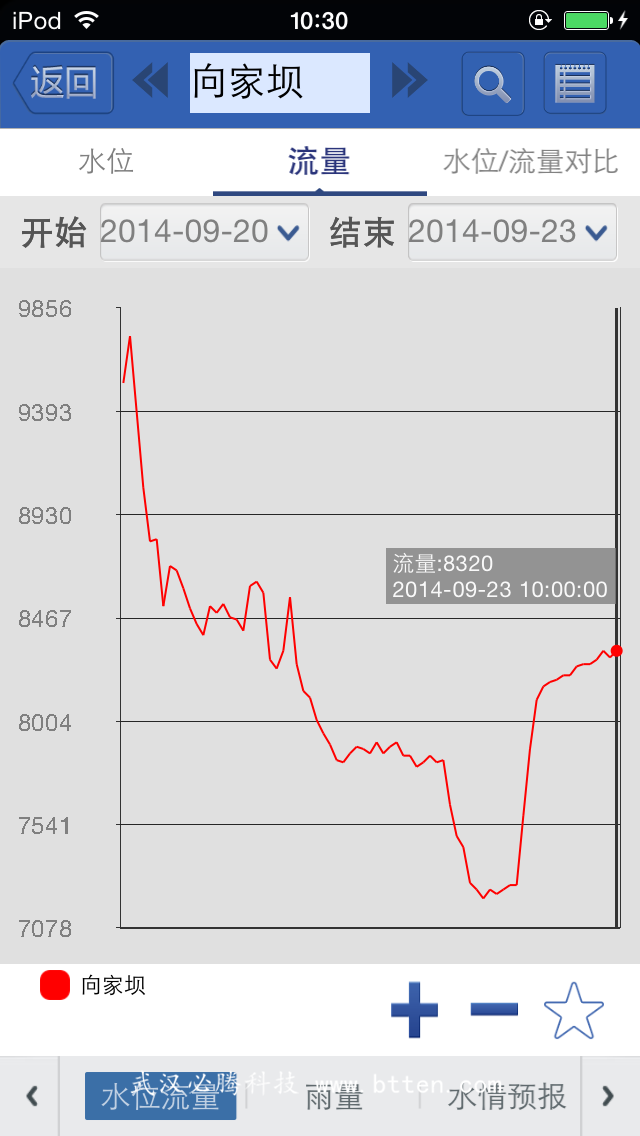Open the list view icon
640x1136 pixels.
pos(575,83)
